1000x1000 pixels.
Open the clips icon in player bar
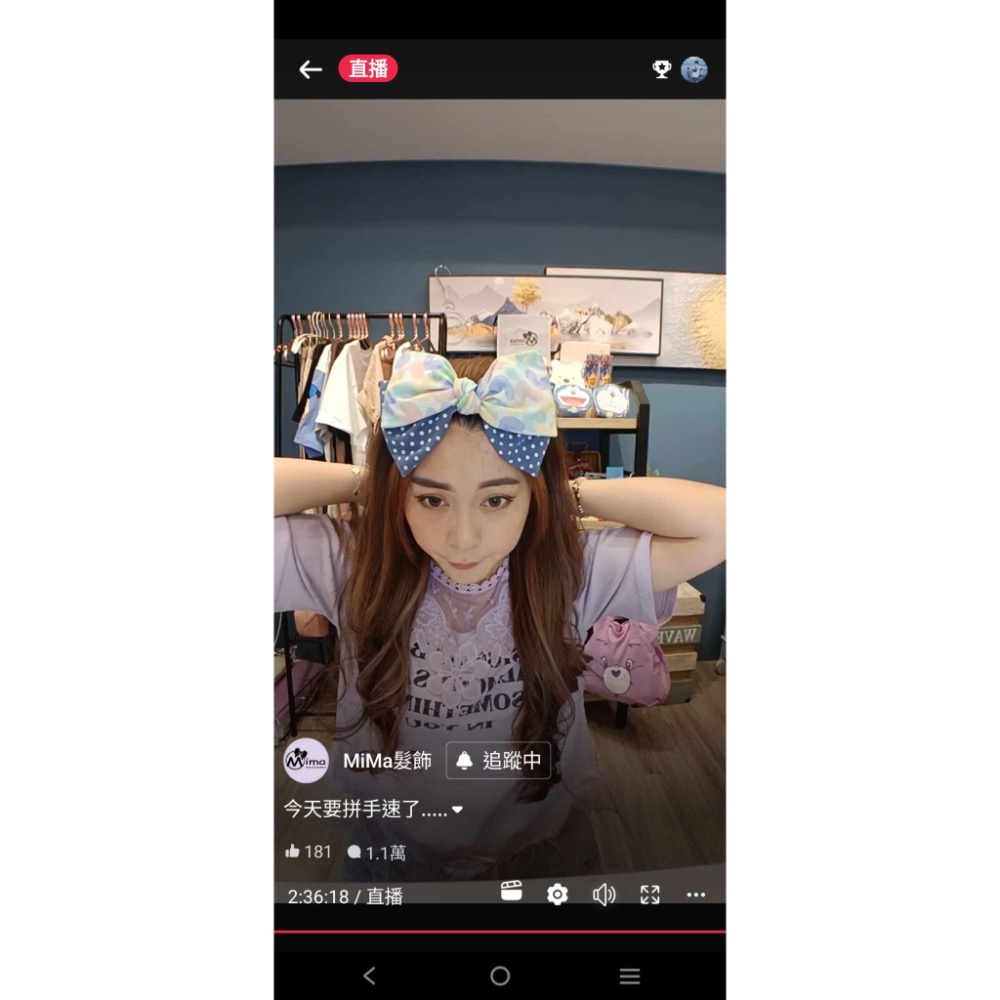coord(511,893)
